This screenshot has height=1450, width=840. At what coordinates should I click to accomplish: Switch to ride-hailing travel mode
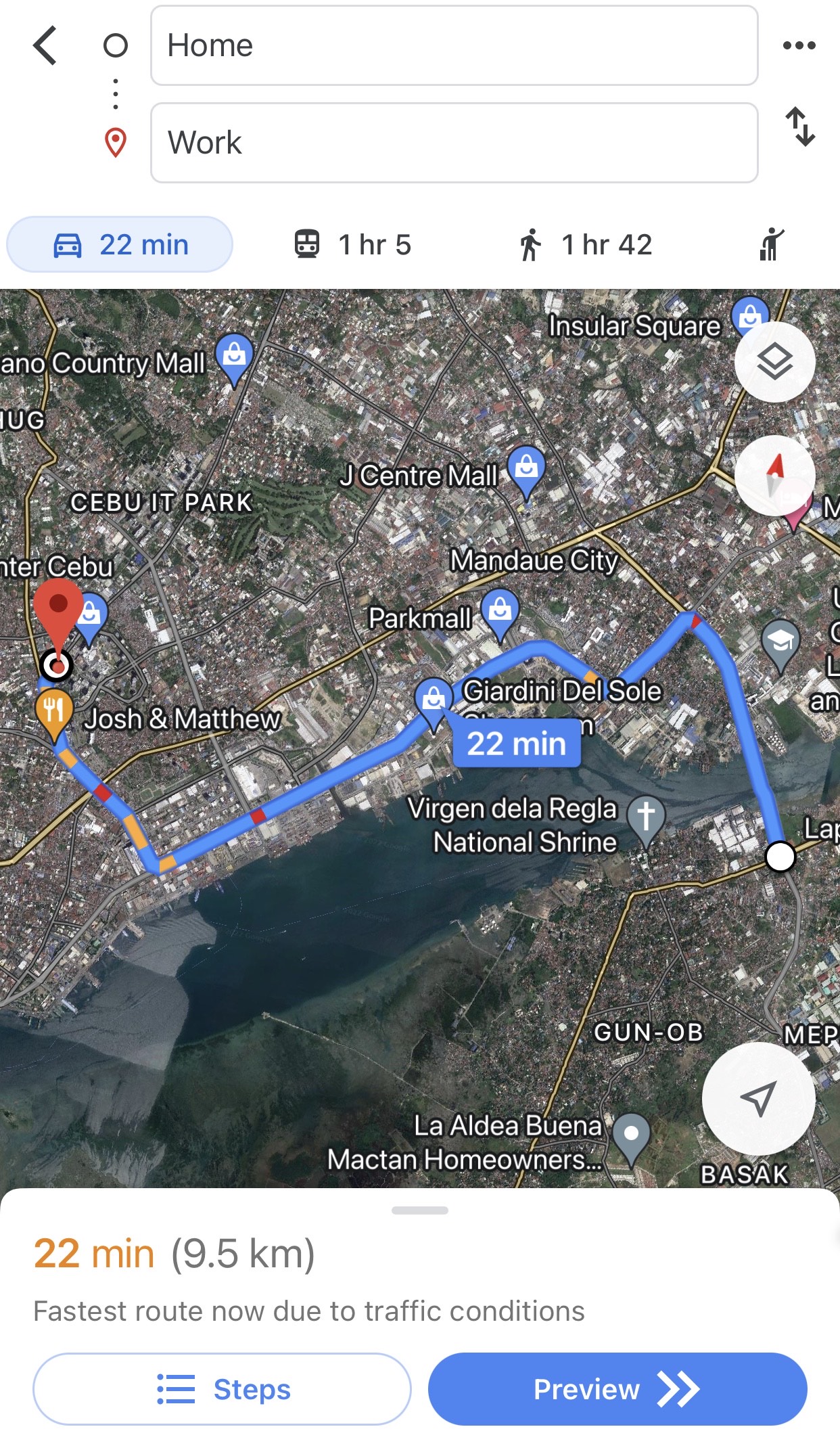click(x=771, y=245)
